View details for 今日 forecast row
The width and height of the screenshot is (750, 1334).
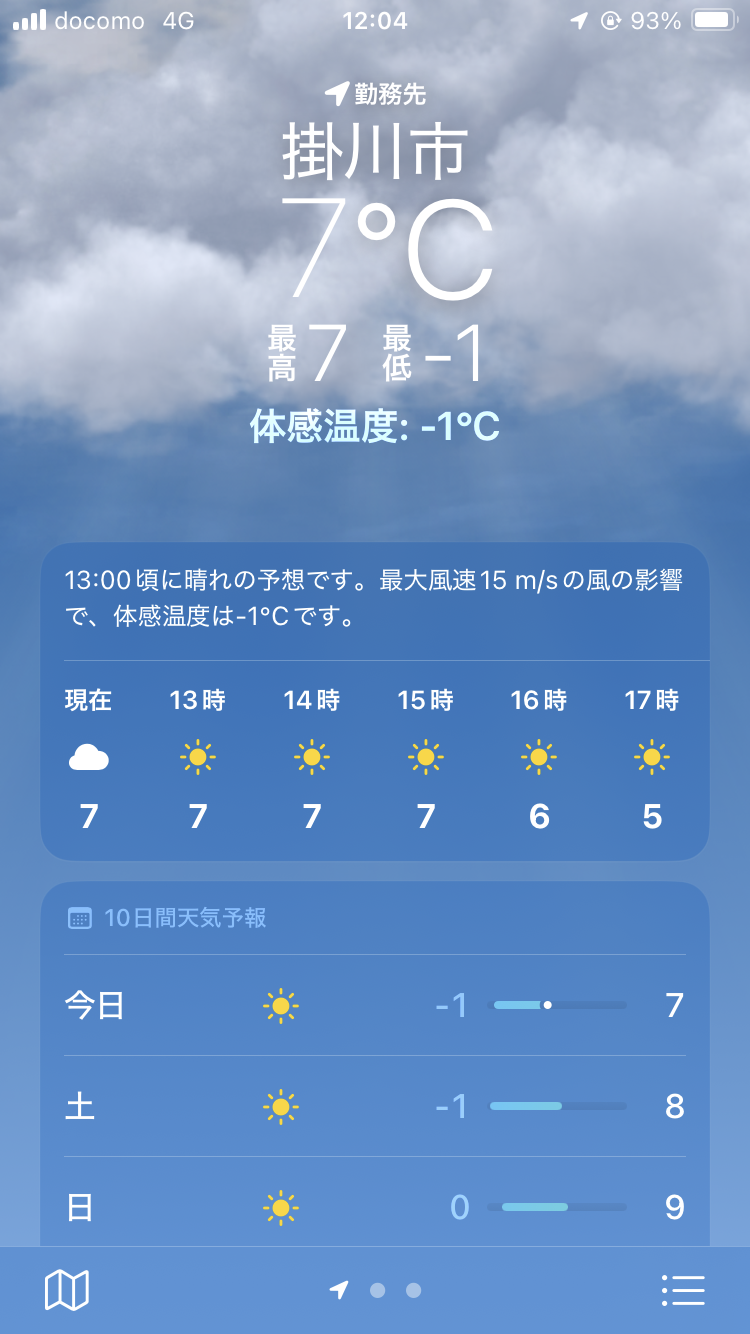tap(375, 1005)
